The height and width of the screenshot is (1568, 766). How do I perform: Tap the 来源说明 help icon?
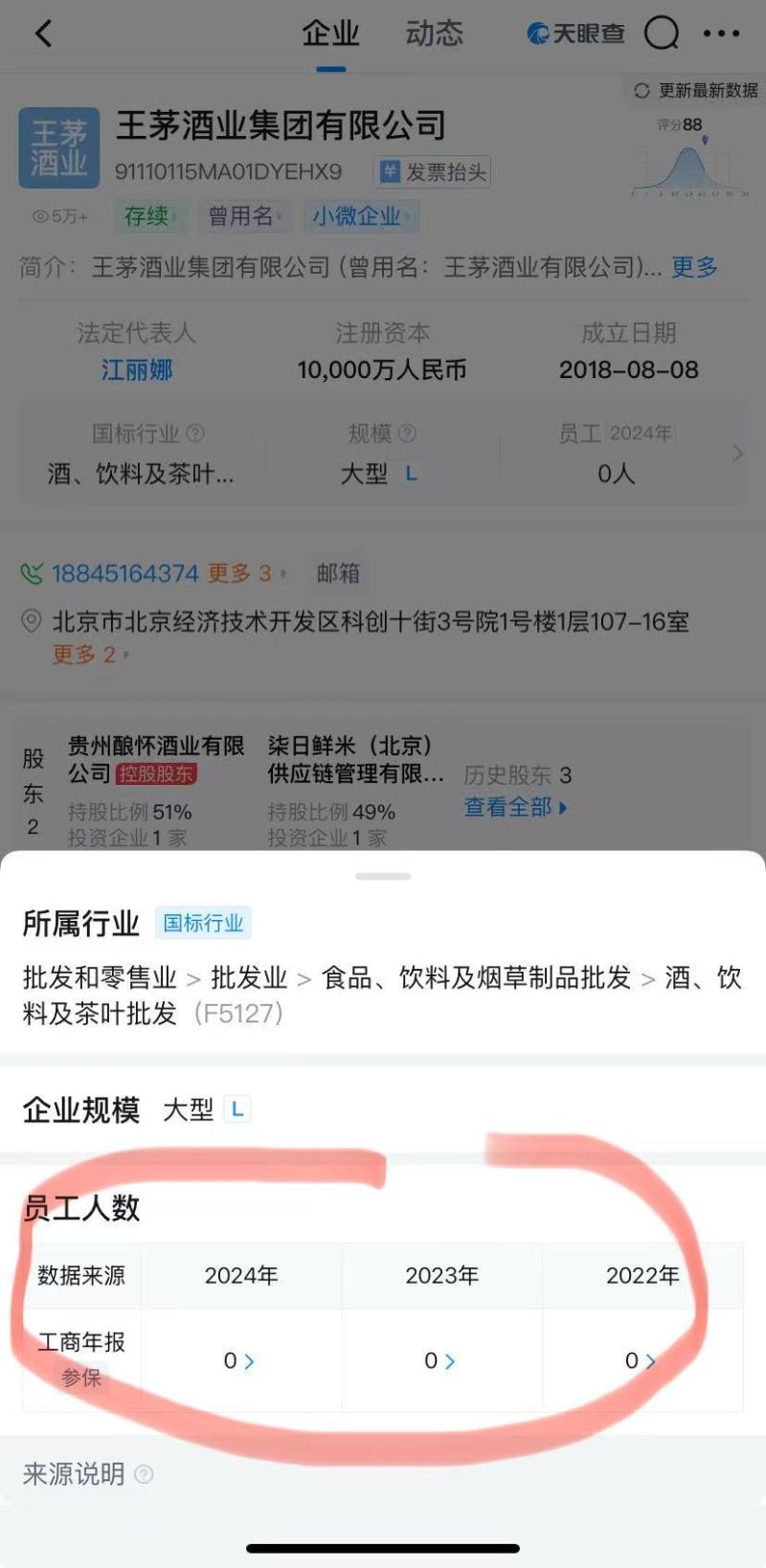144,1474
